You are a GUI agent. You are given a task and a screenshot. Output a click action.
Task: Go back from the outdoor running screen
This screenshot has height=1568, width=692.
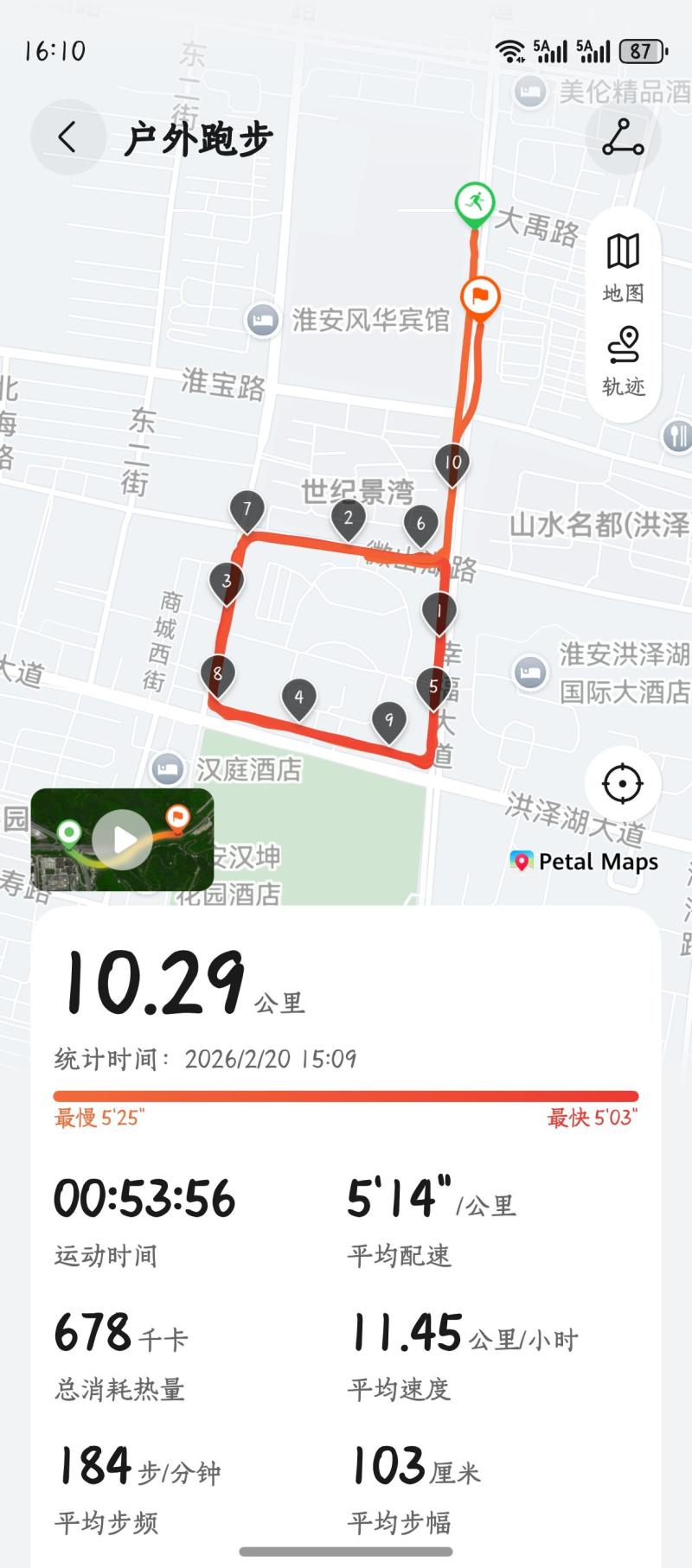coord(67,137)
